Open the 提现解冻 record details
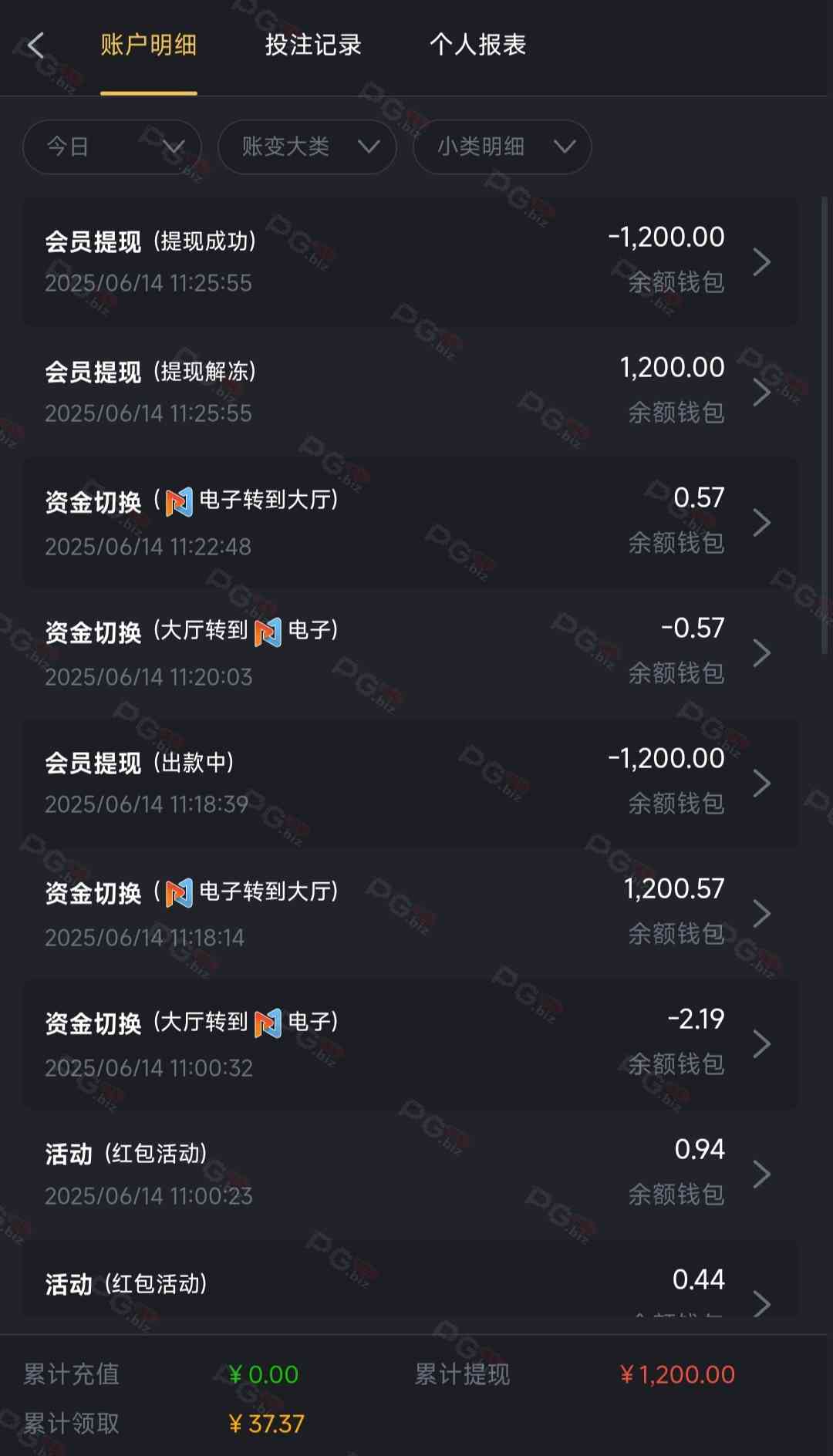This screenshot has height=1456, width=833. pos(410,392)
